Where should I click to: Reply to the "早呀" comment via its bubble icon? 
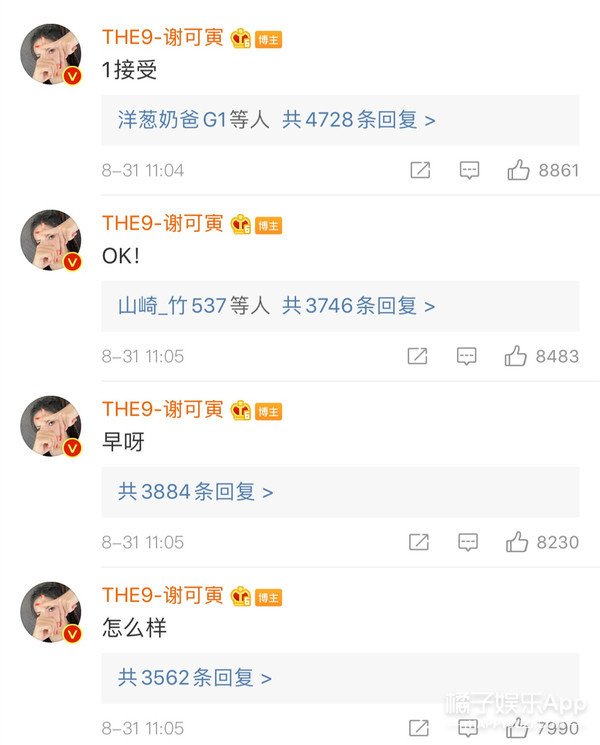(466, 542)
